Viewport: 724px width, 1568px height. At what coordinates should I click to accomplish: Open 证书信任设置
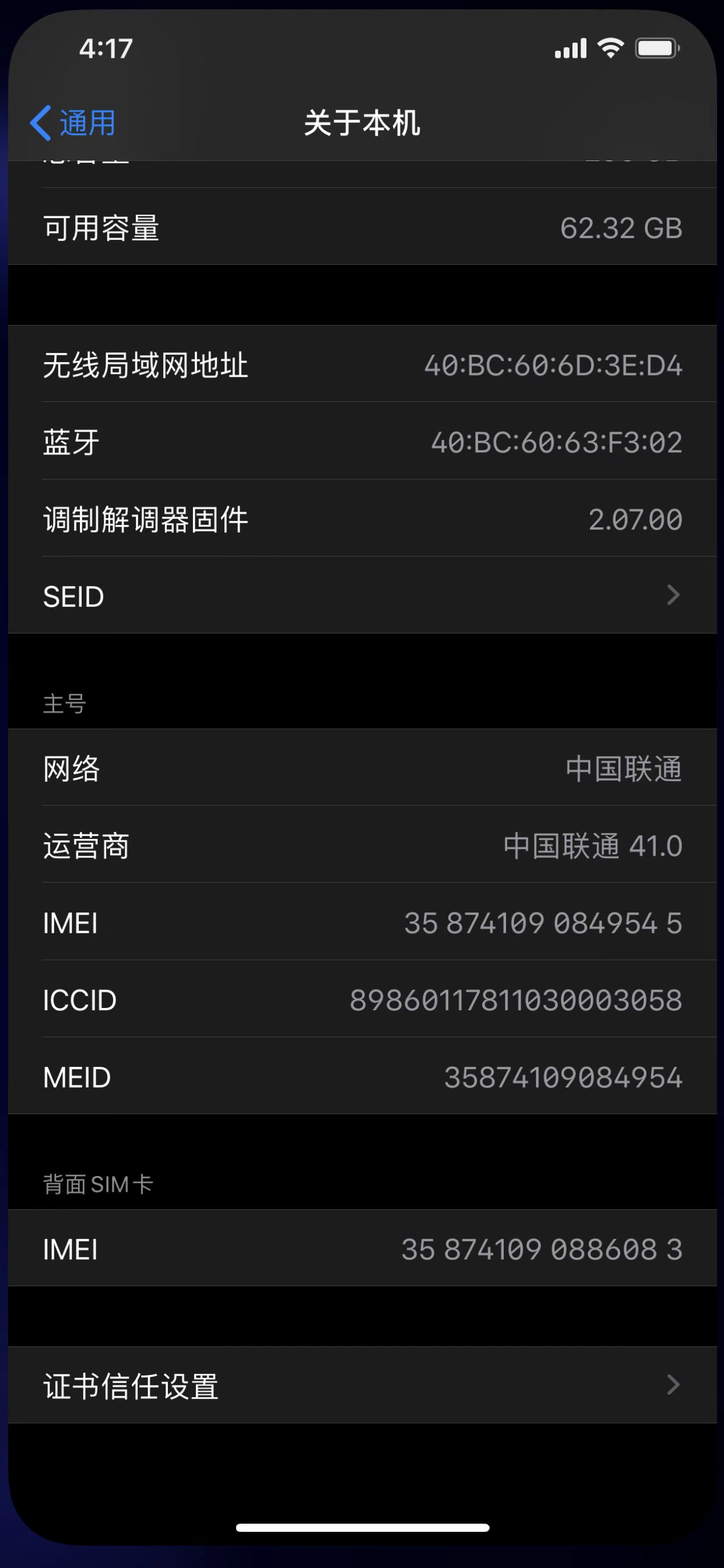point(362,1385)
